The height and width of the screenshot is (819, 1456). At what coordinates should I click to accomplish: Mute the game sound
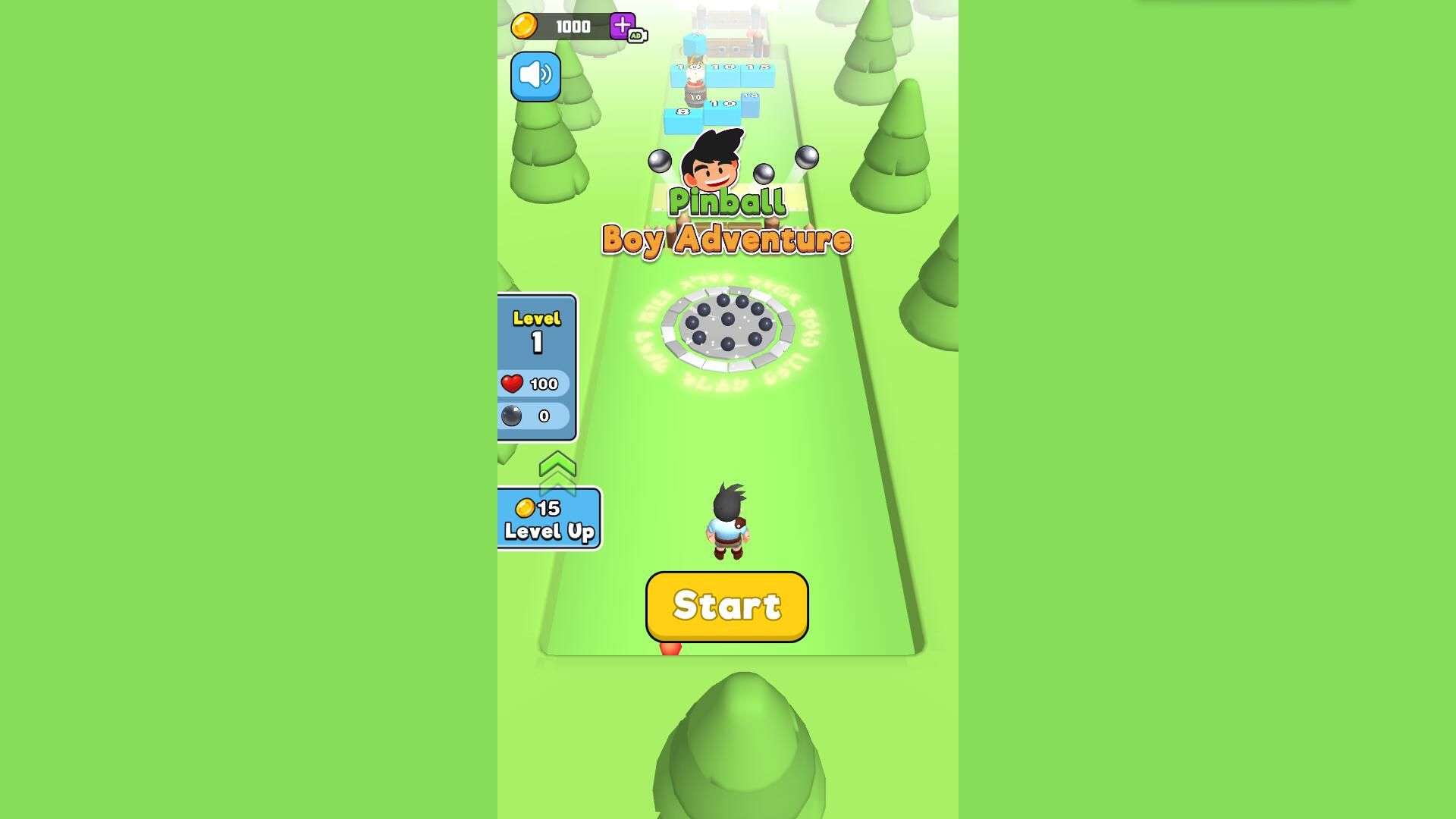535,76
